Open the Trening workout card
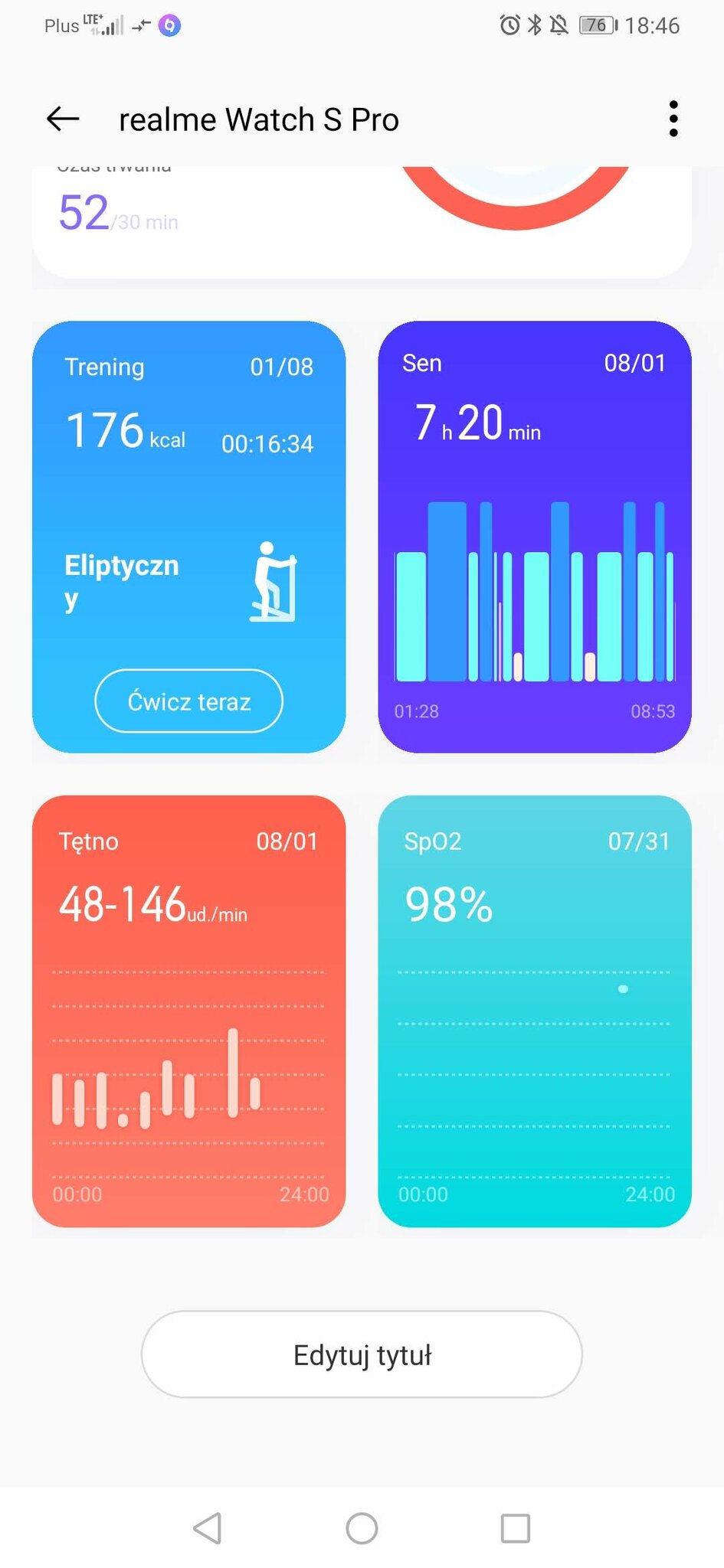Image resolution: width=724 pixels, height=1568 pixels. tap(188, 537)
